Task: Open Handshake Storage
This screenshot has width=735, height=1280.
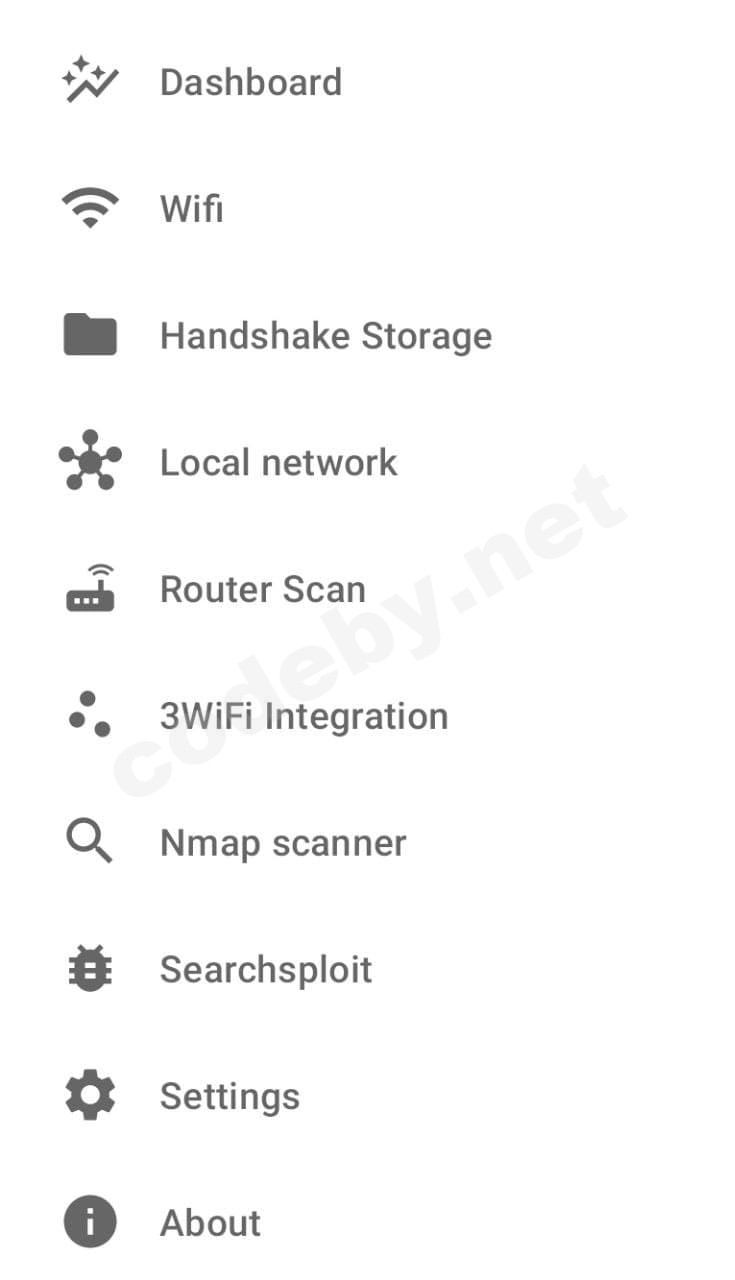Action: click(x=325, y=336)
